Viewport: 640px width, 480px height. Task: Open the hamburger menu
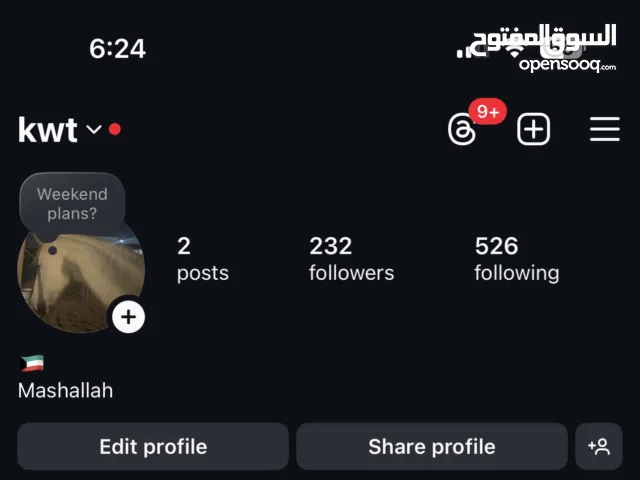point(604,130)
